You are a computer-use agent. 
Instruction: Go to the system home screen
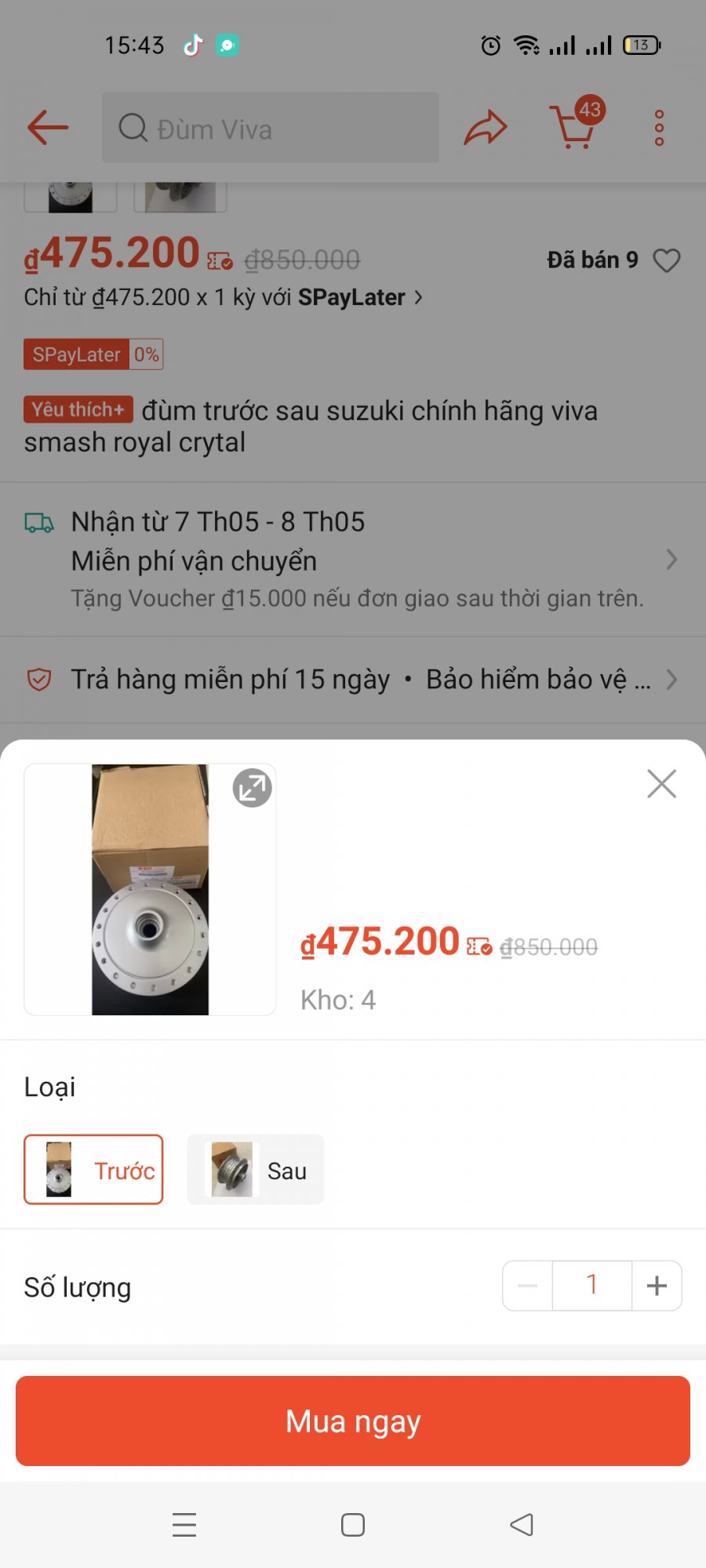point(353,1525)
